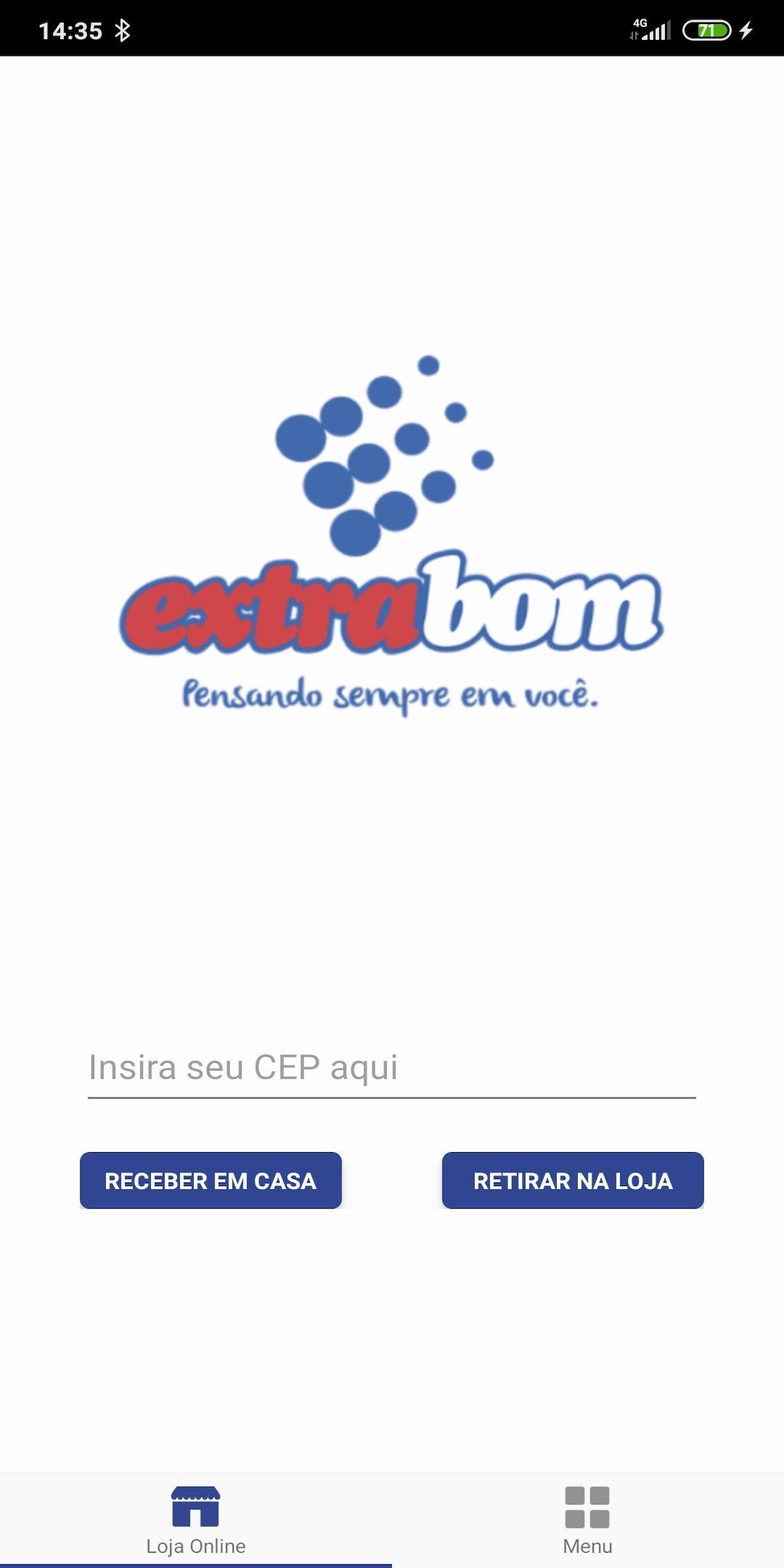The width and height of the screenshot is (784, 1568).
Task: Switch to the Loja Online tab
Action: 196,1519
